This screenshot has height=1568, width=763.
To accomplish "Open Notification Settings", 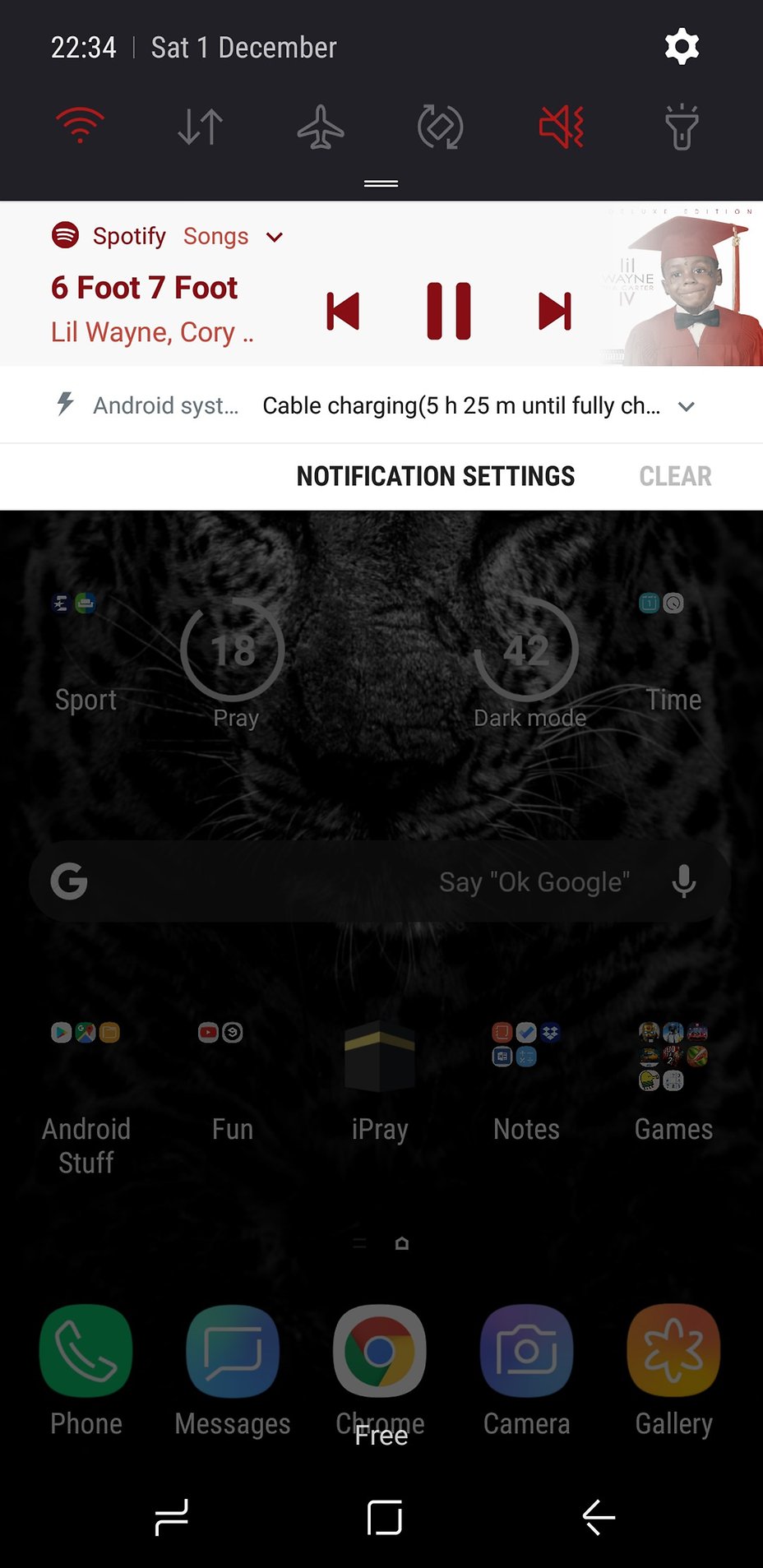I will pos(435,476).
